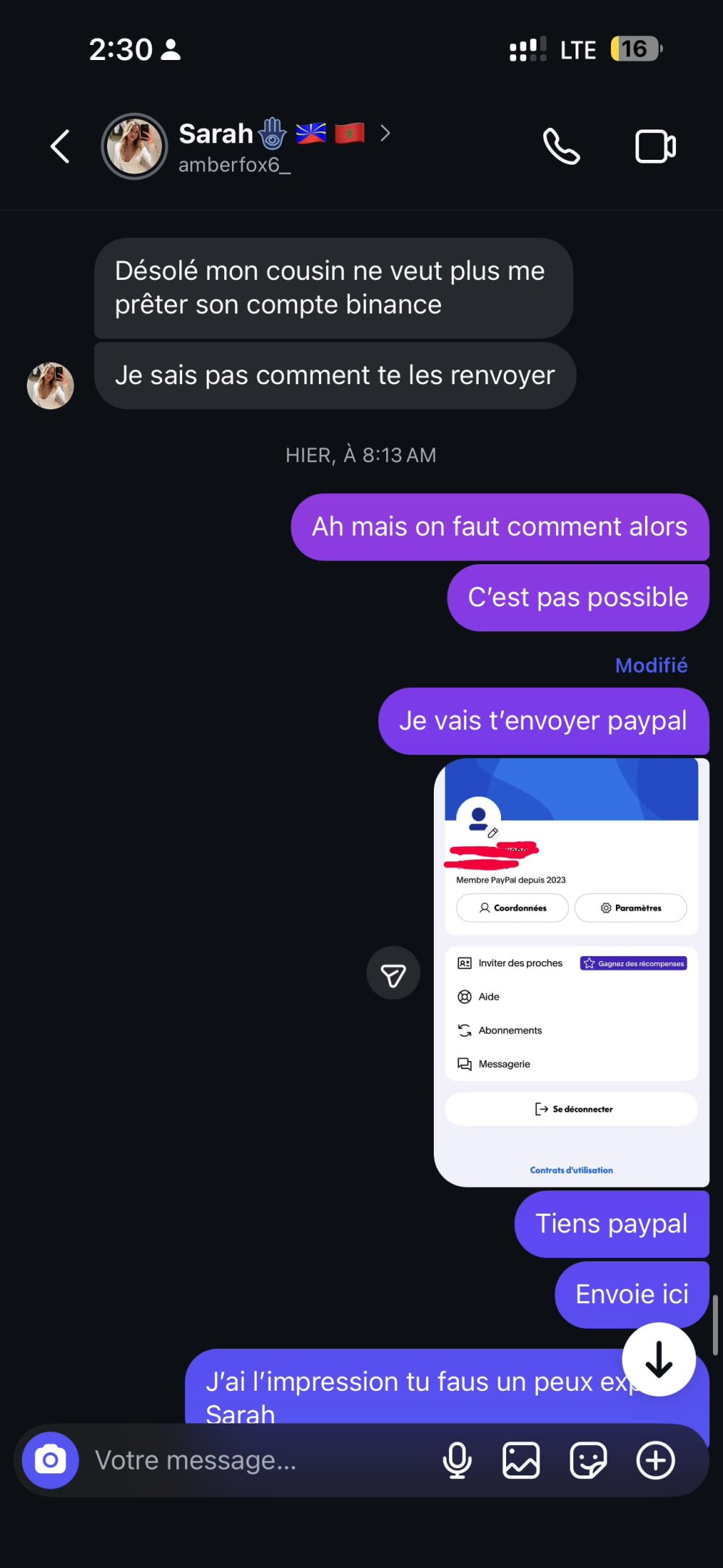The width and height of the screenshot is (723, 1568).
Task: Go back to the inbox
Action: (61, 147)
